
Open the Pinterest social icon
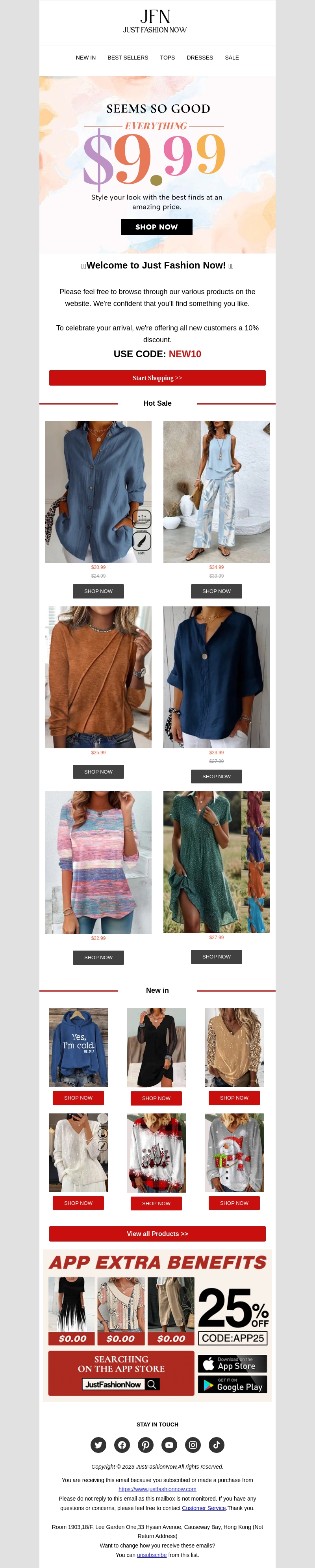[146, 1445]
